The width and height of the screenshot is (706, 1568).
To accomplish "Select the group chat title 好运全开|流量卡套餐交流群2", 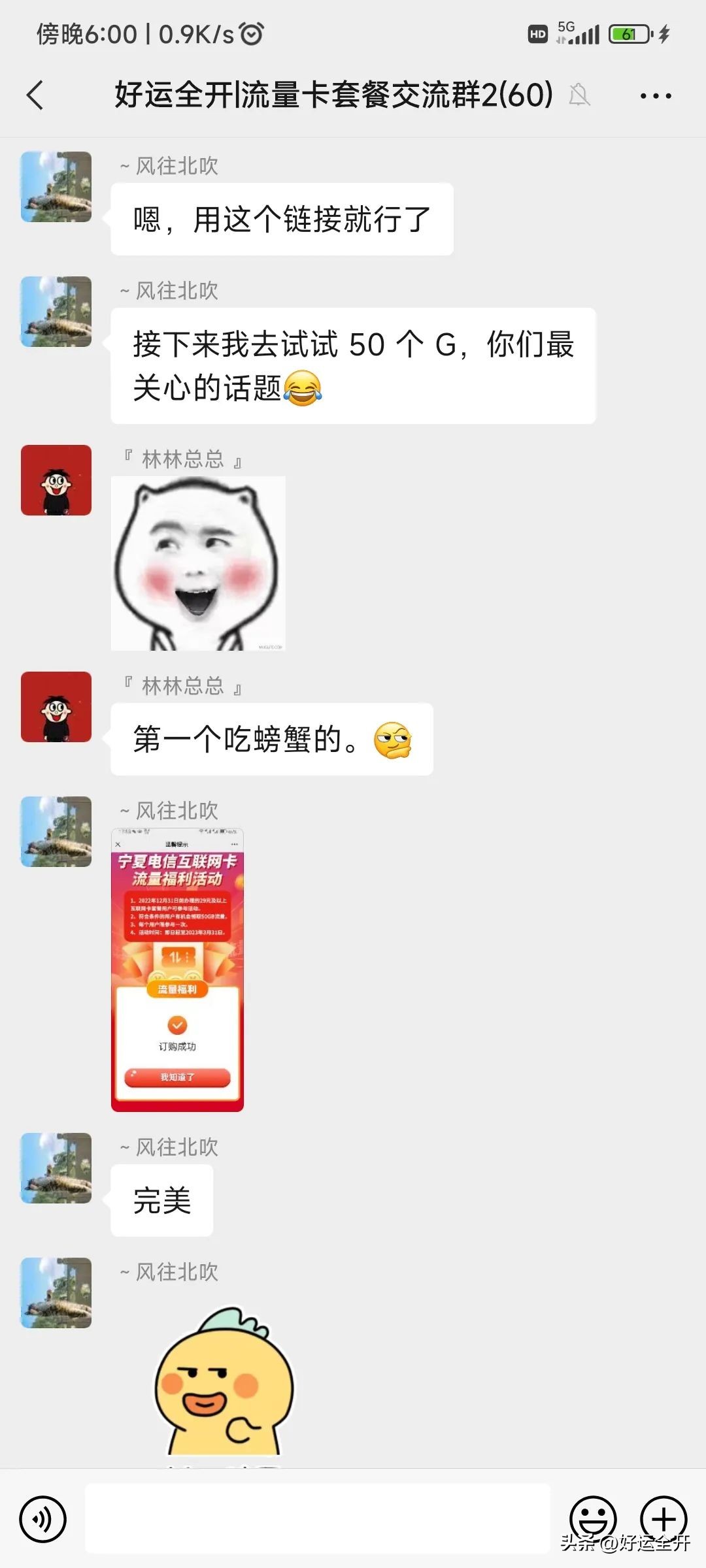I will [x=334, y=95].
